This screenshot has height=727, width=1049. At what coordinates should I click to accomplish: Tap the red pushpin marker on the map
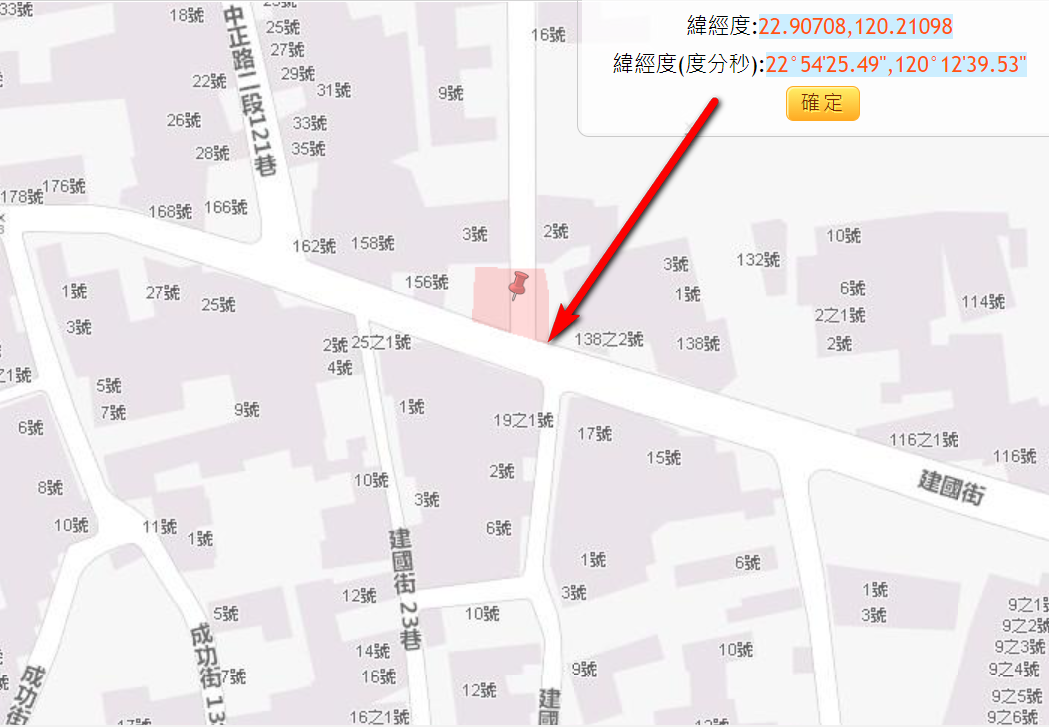(518, 285)
